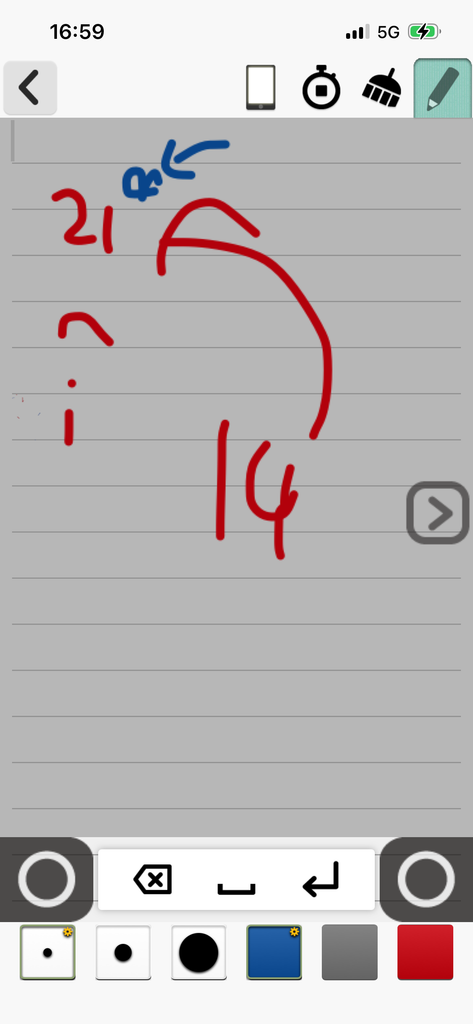473x1024 pixels.
Task: Select the gray color swatch
Action: [350, 952]
